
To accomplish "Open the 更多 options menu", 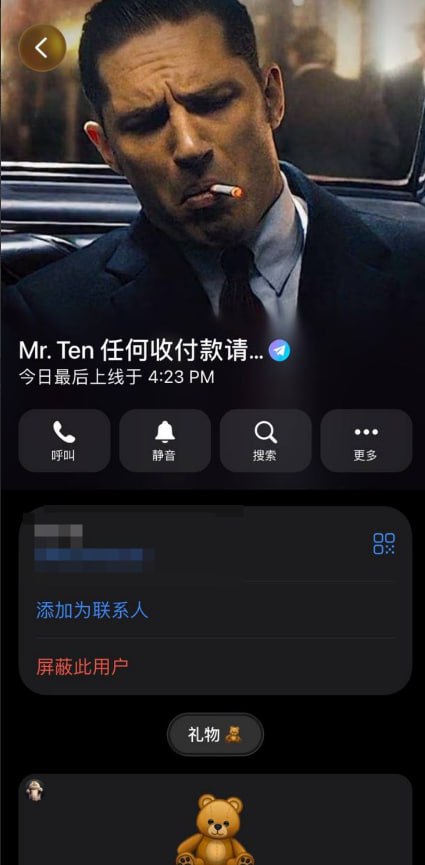I will (366, 440).
